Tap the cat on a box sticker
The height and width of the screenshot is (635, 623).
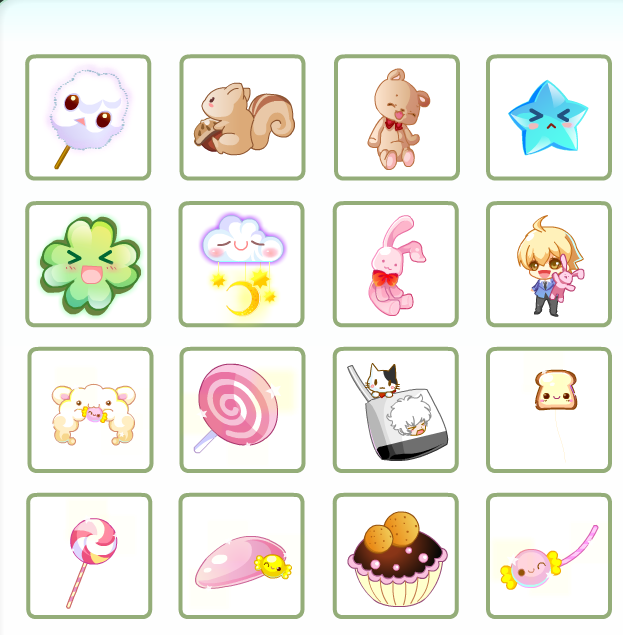[x=395, y=410]
